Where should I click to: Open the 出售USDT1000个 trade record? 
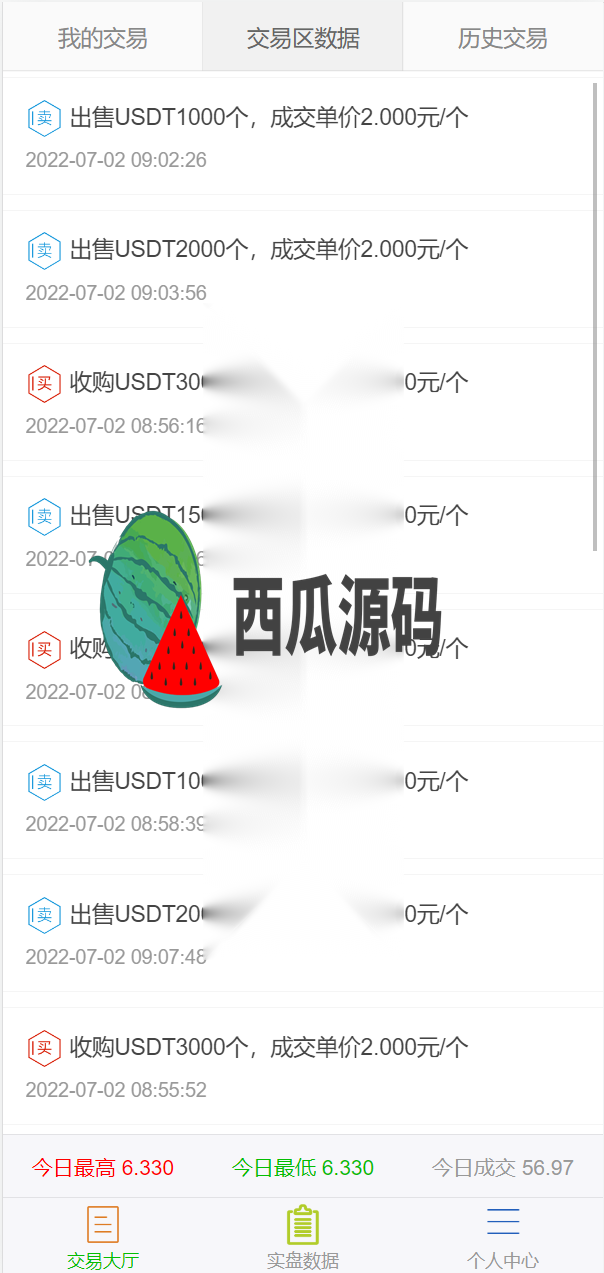(x=298, y=137)
